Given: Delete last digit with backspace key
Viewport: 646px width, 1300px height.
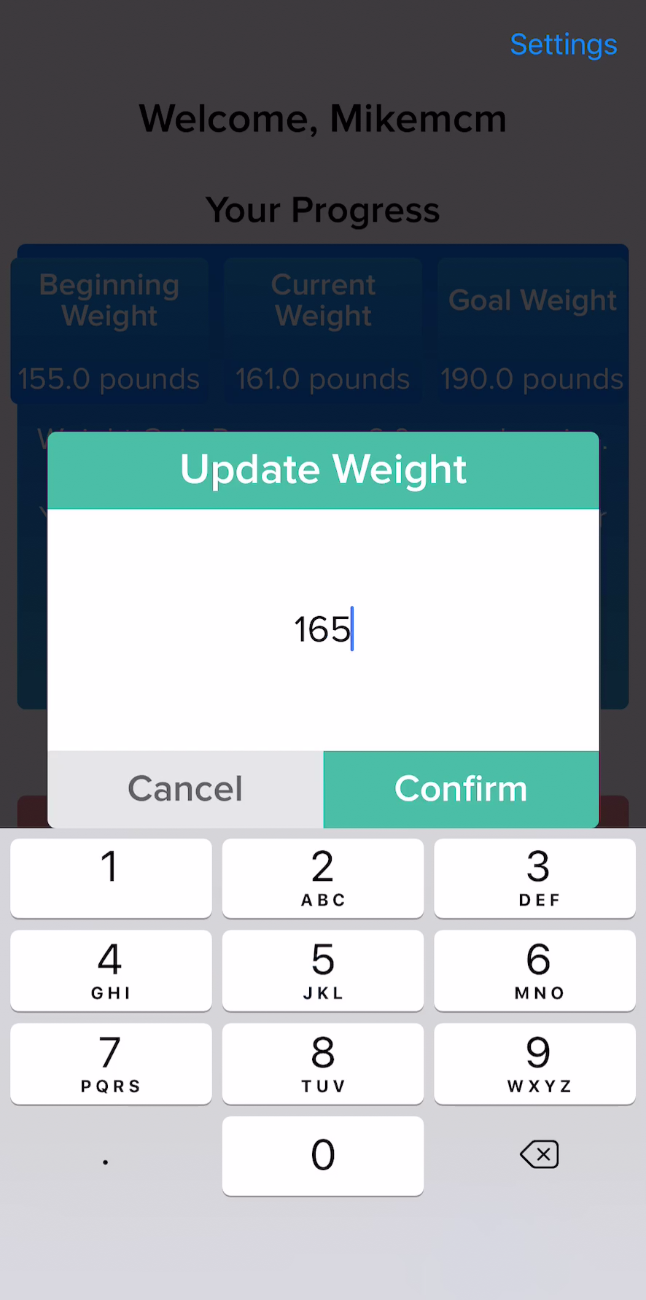Looking at the screenshot, I should coord(538,1156).
